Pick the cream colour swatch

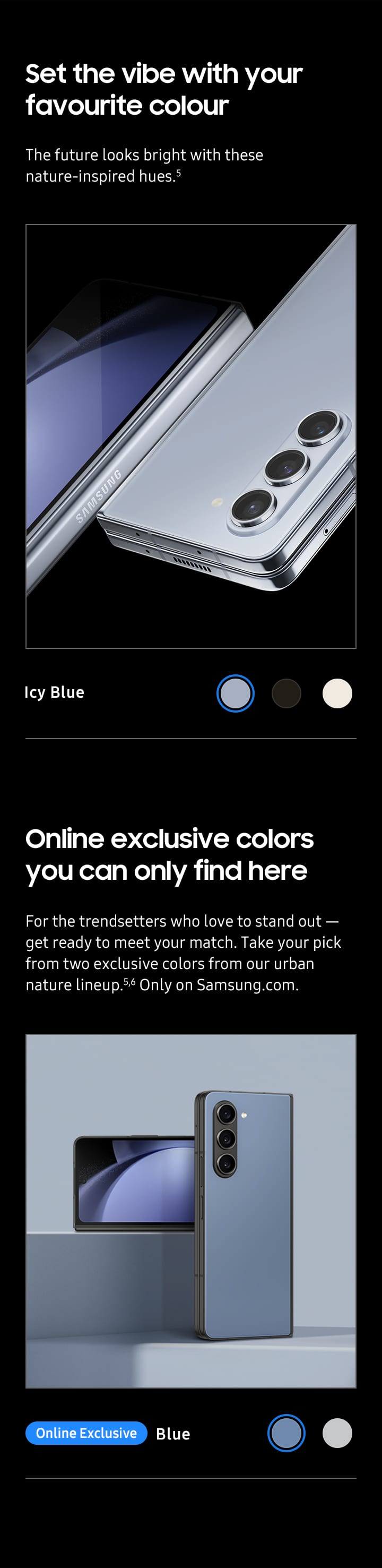tap(337, 693)
